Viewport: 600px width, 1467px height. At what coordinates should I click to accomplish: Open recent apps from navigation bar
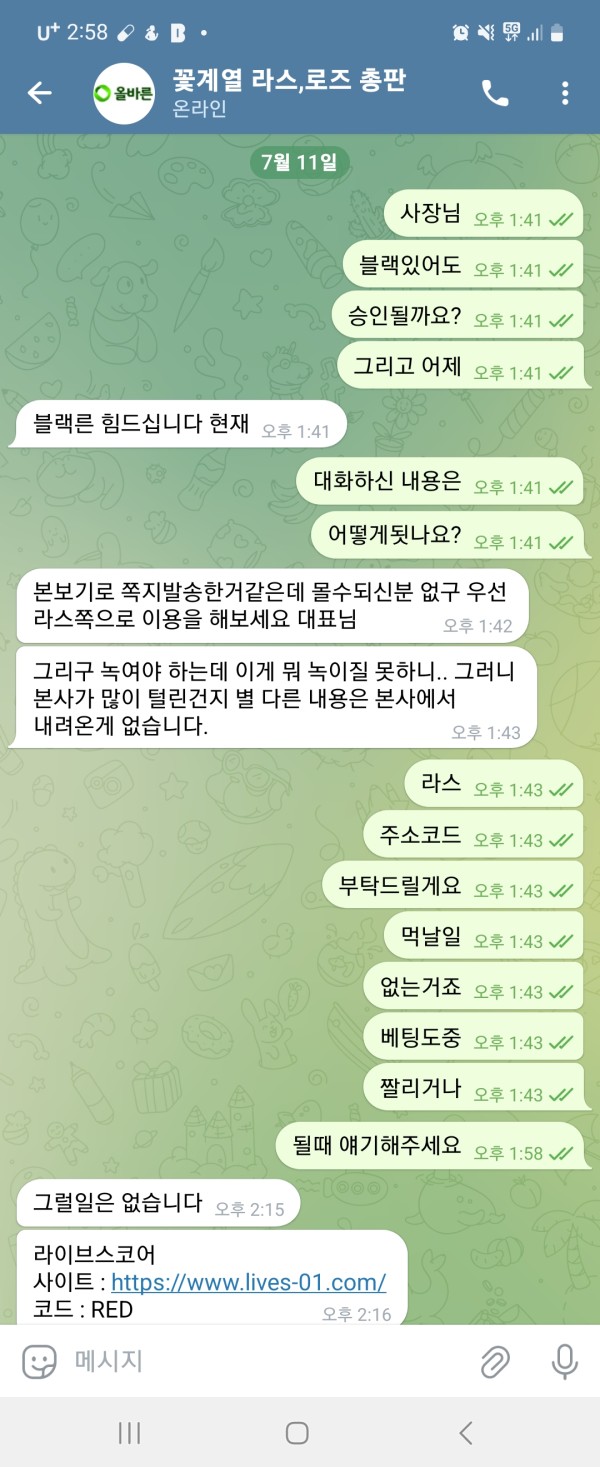pos(129,1433)
